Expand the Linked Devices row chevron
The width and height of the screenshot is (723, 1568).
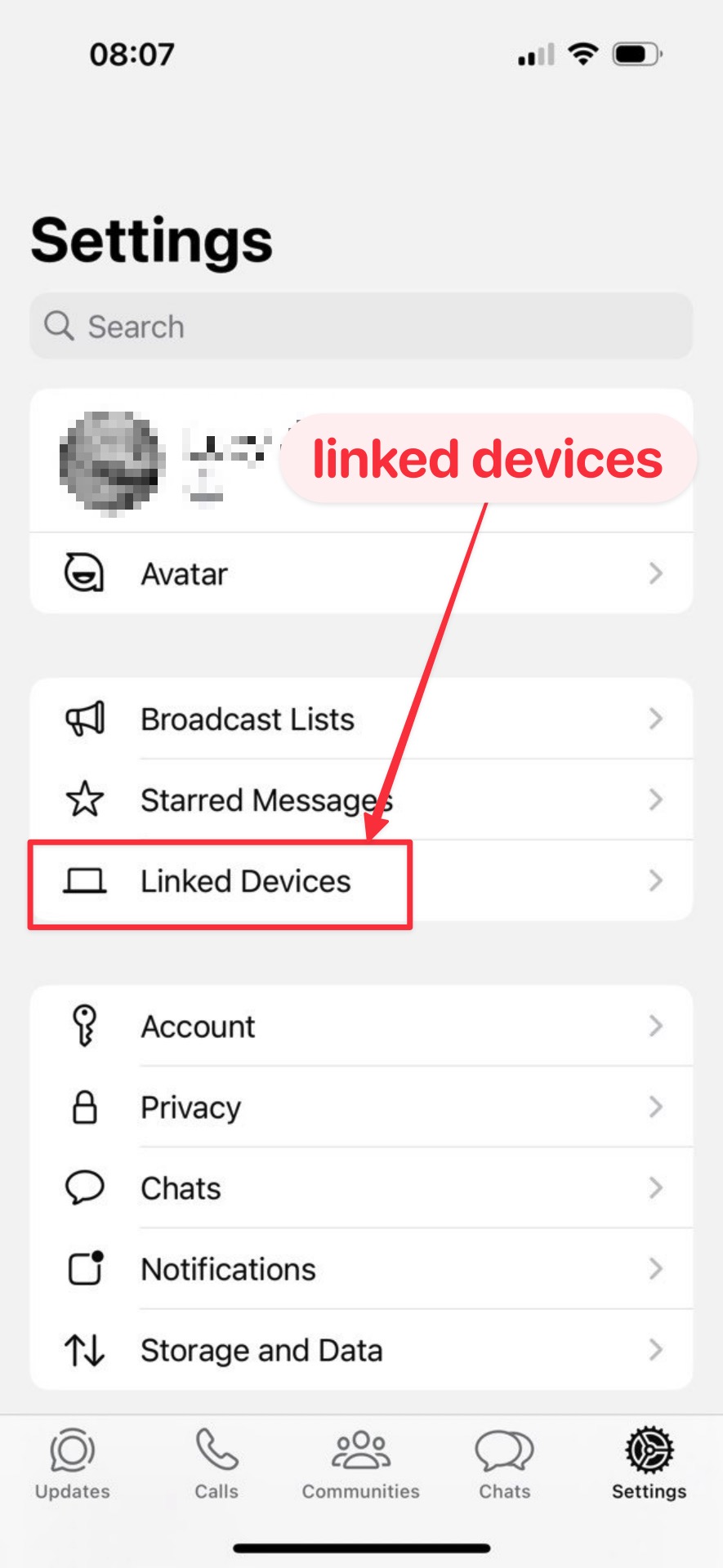pyautogui.click(x=655, y=880)
